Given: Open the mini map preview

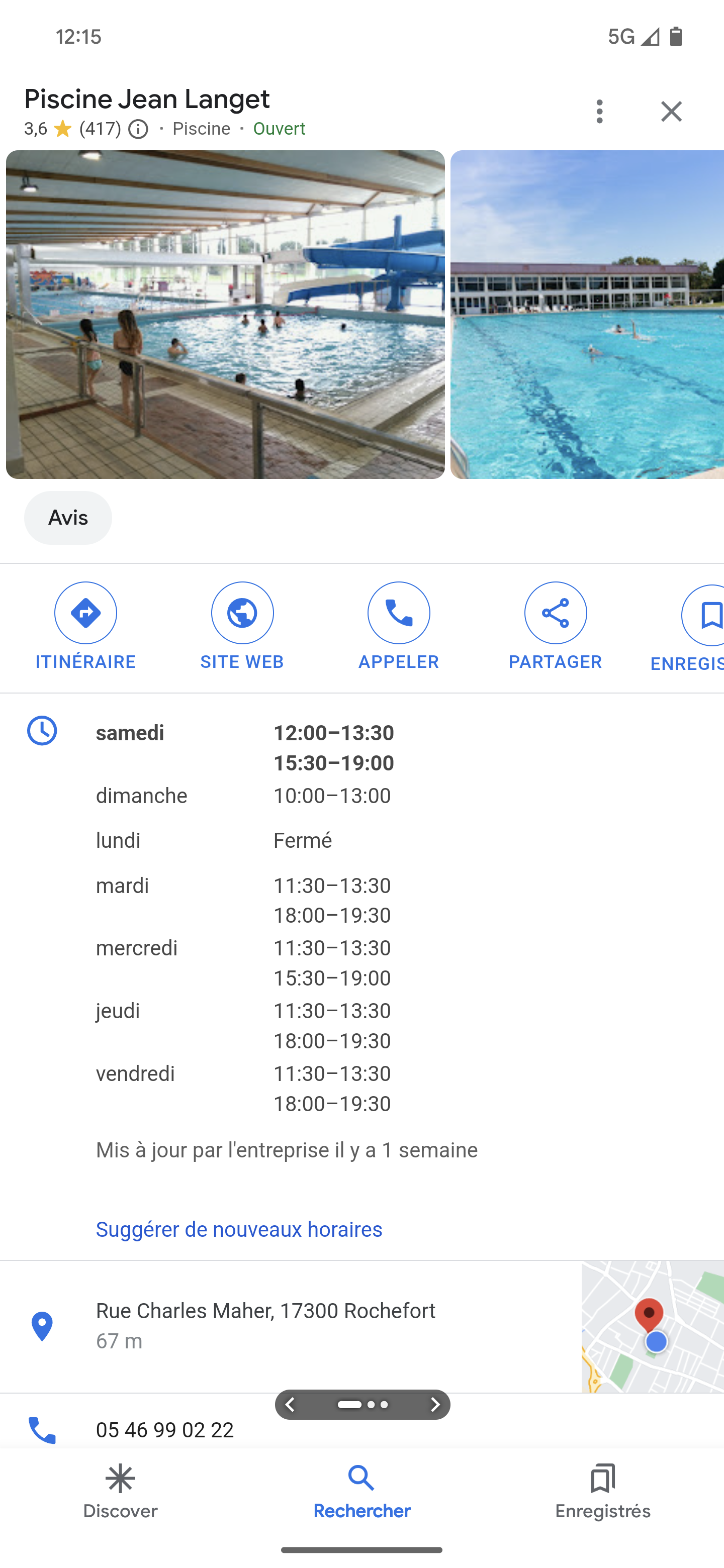Looking at the screenshot, I should point(652,1326).
